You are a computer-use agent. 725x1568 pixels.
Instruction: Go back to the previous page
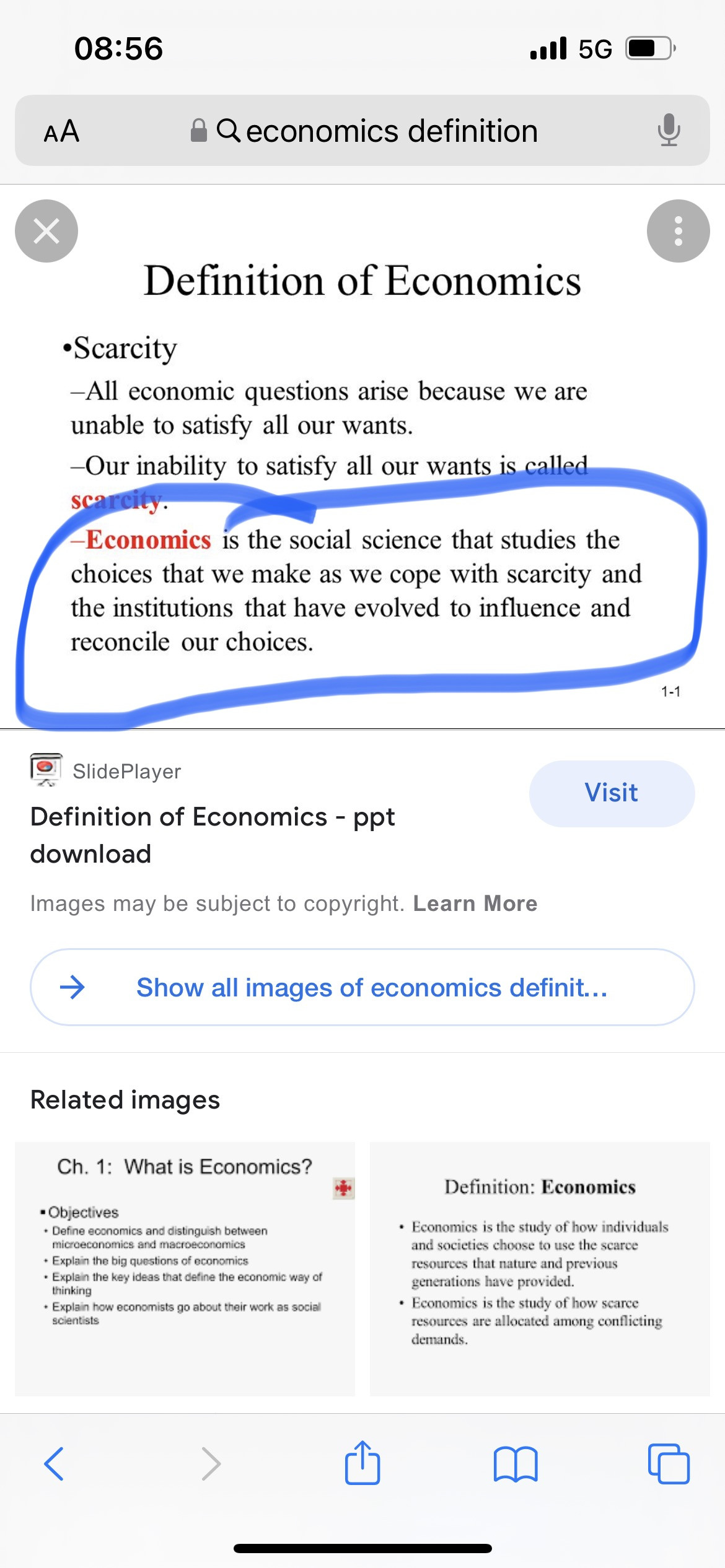point(54,1464)
